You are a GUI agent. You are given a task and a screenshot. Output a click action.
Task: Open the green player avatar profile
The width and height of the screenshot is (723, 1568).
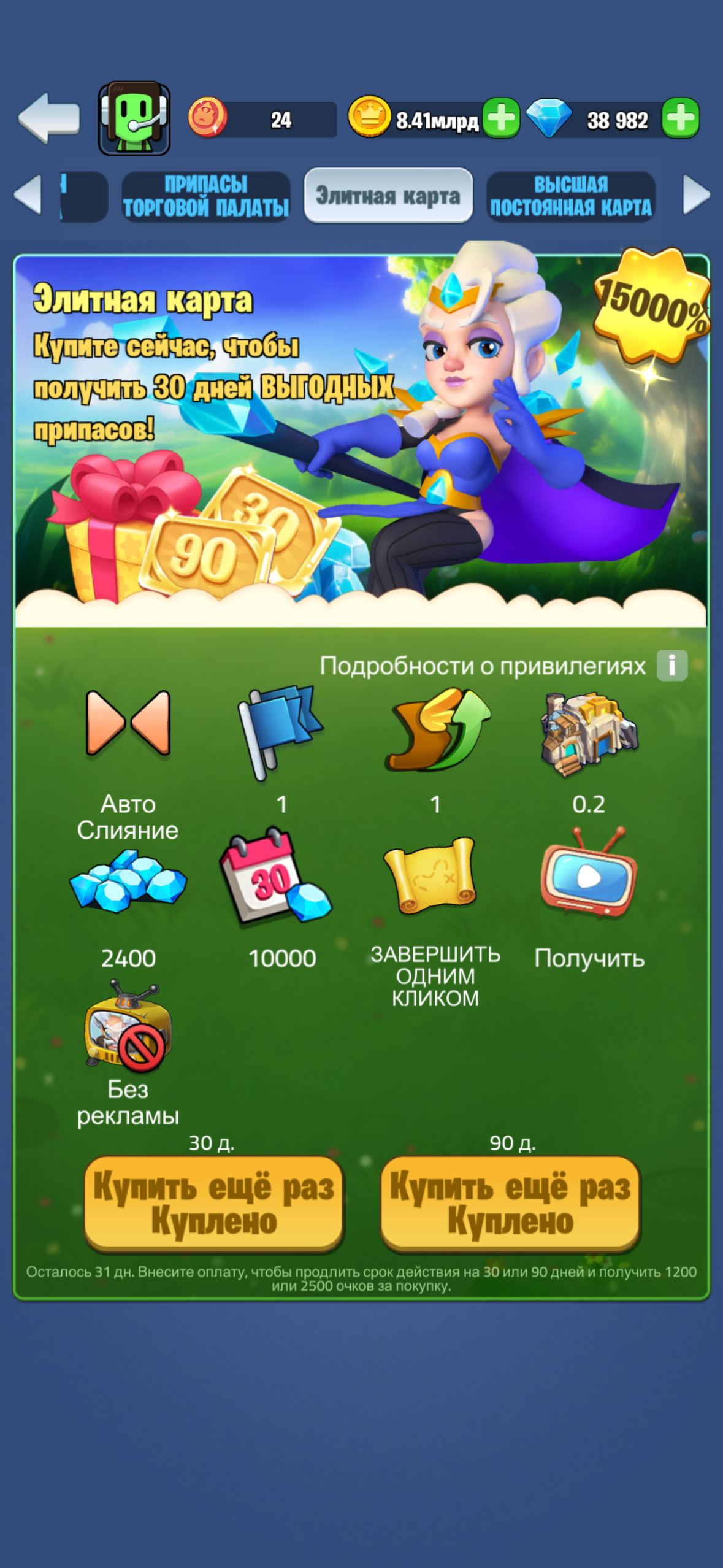click(134, 118)
